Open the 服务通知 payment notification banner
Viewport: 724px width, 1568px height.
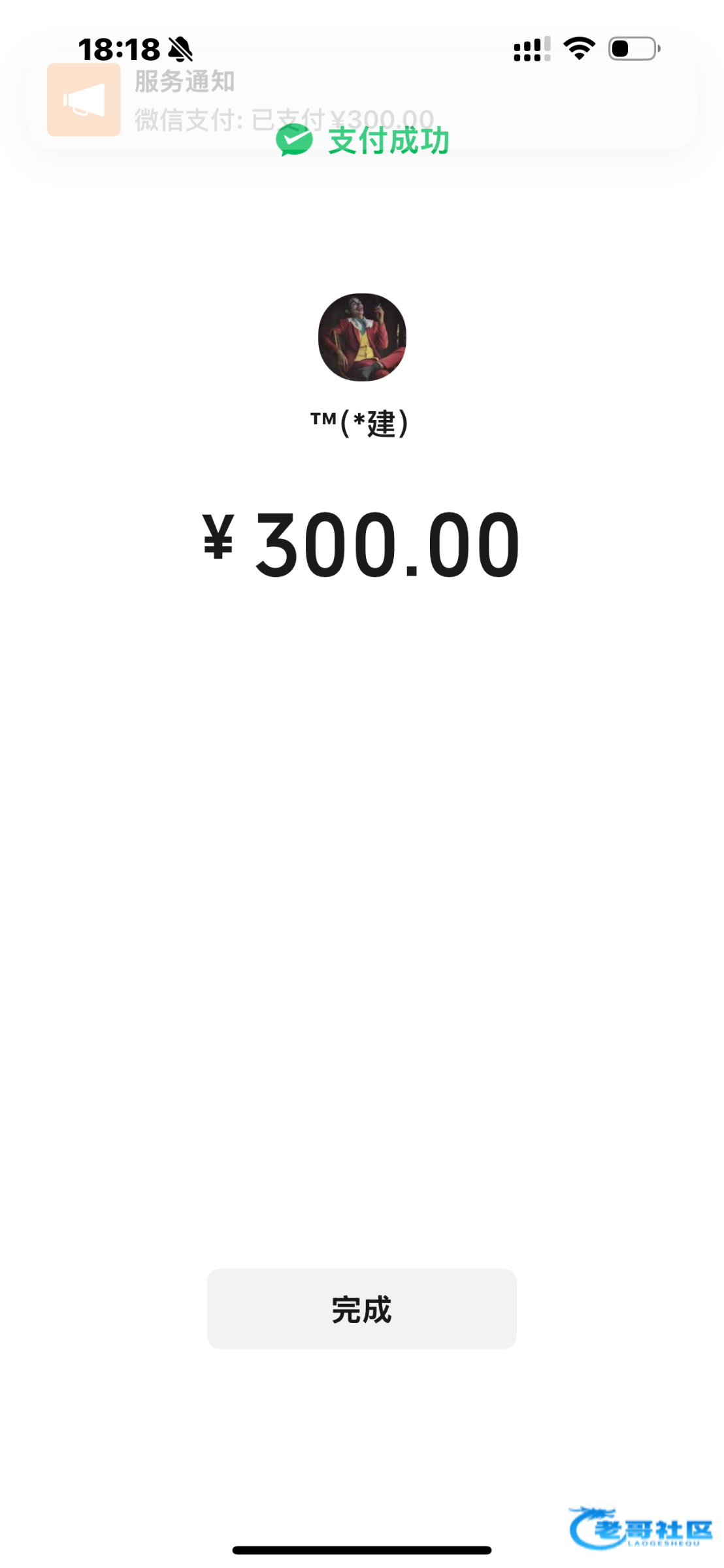click(x=361, y=99)
